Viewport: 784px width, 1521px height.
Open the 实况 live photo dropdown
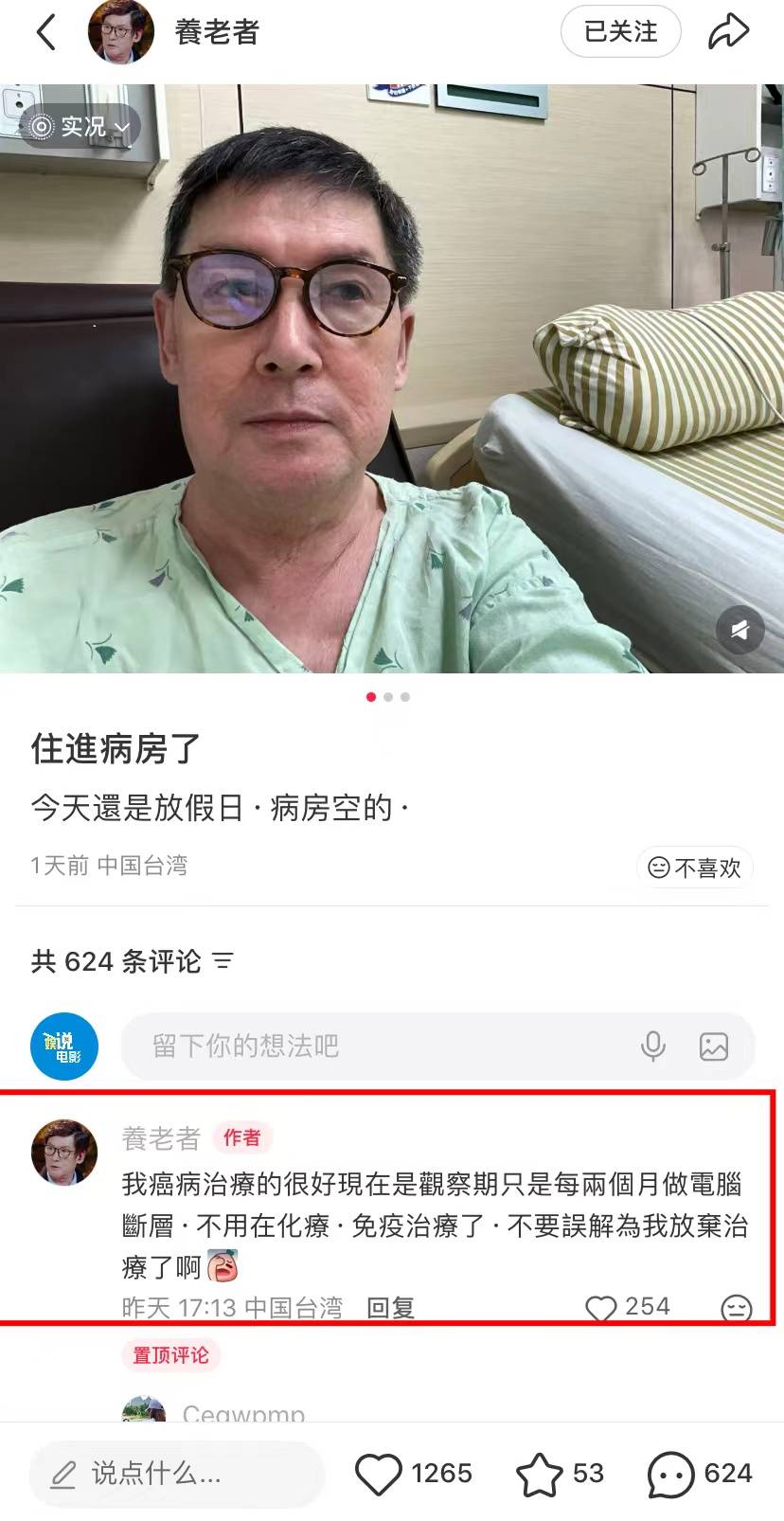(x=81, y=127)
